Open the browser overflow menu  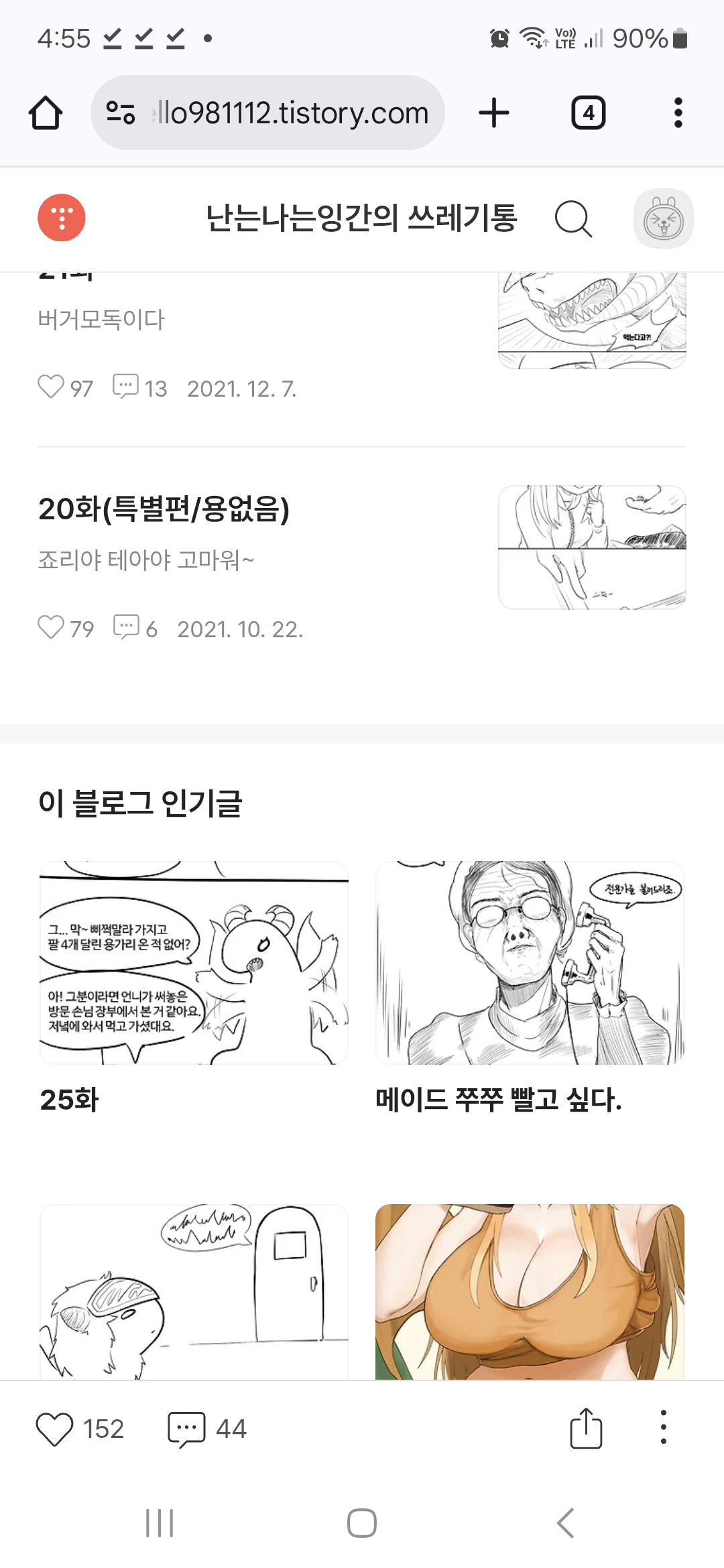678,113
